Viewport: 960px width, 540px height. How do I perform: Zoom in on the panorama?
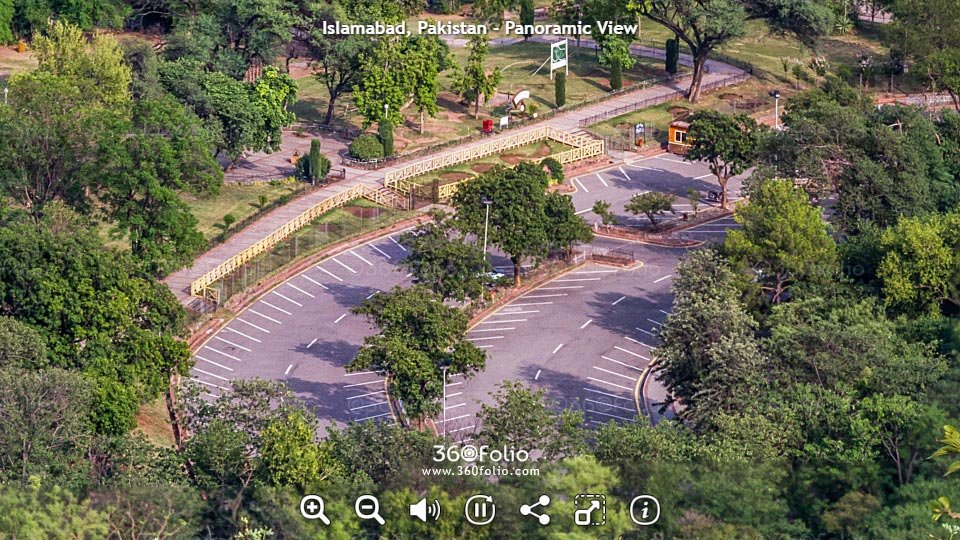(x=315, y=510)
